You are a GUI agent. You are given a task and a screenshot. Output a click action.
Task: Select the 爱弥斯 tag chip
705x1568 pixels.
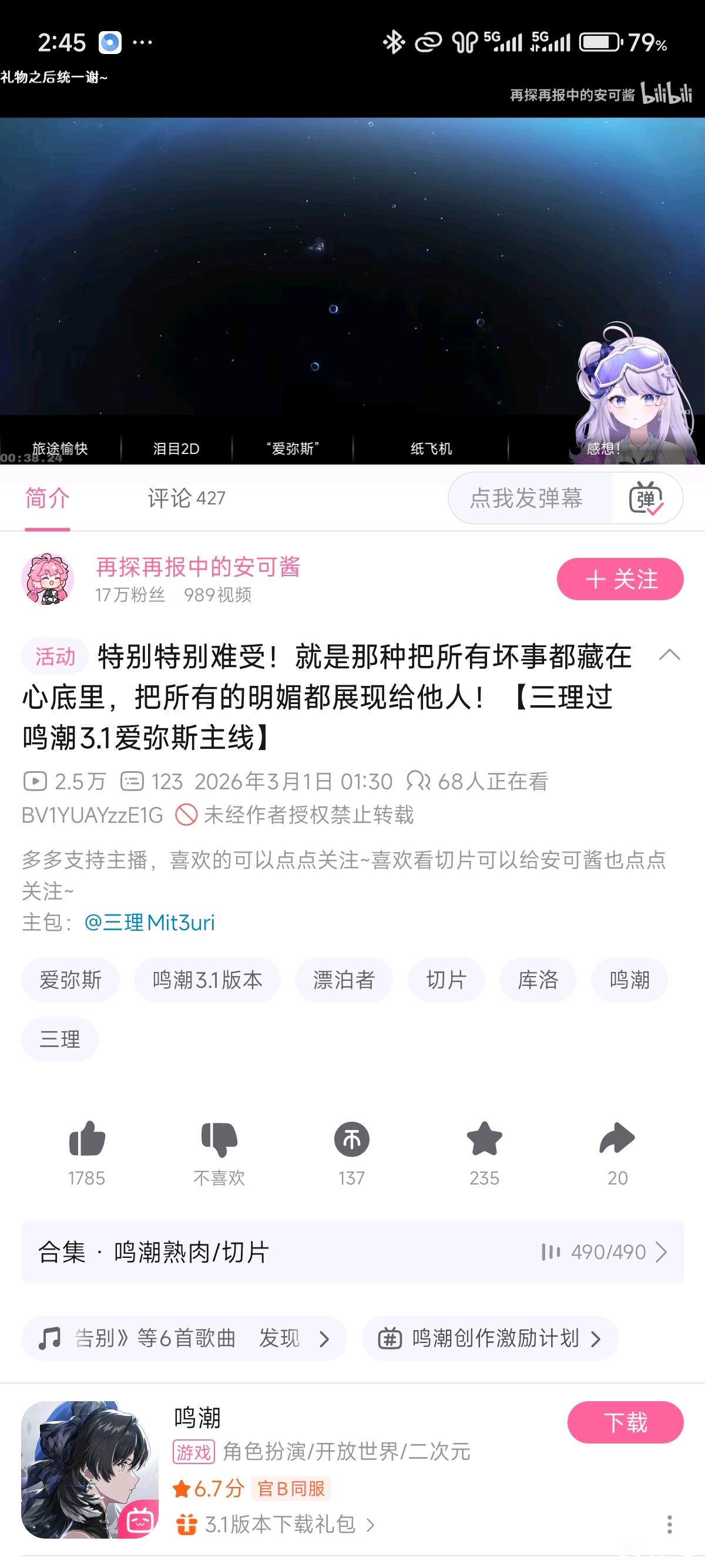tap(70, 980)
